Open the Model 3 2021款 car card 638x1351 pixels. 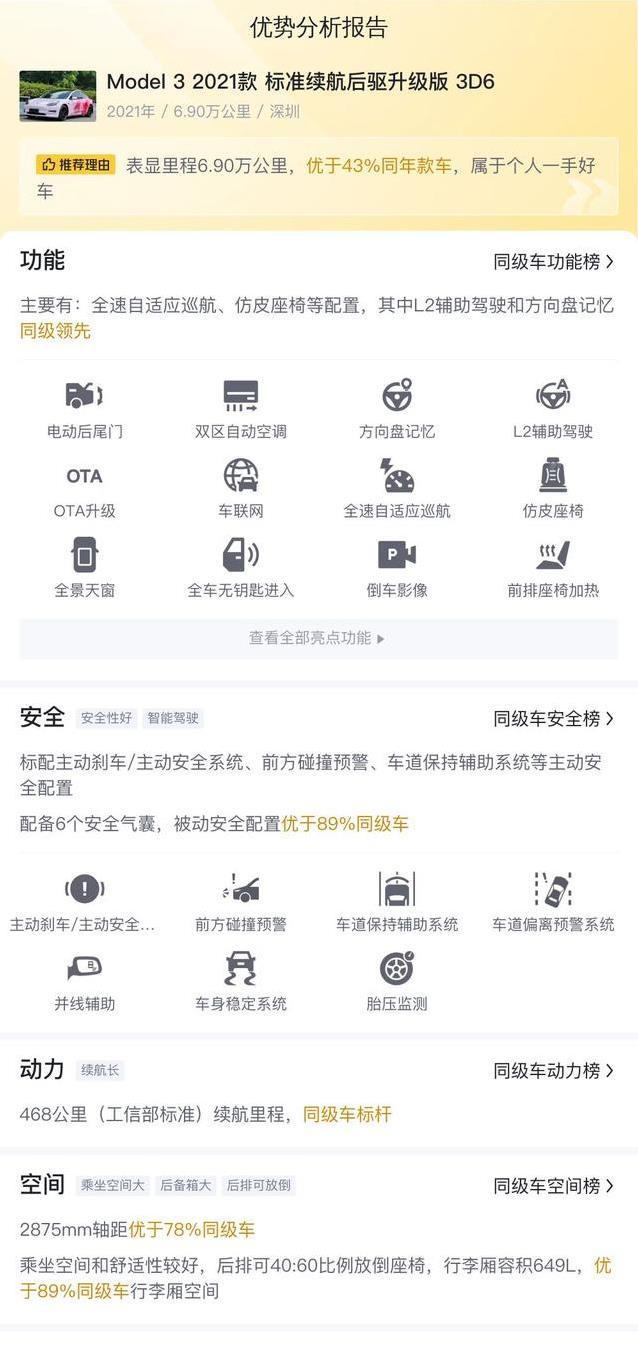[318, 95]
